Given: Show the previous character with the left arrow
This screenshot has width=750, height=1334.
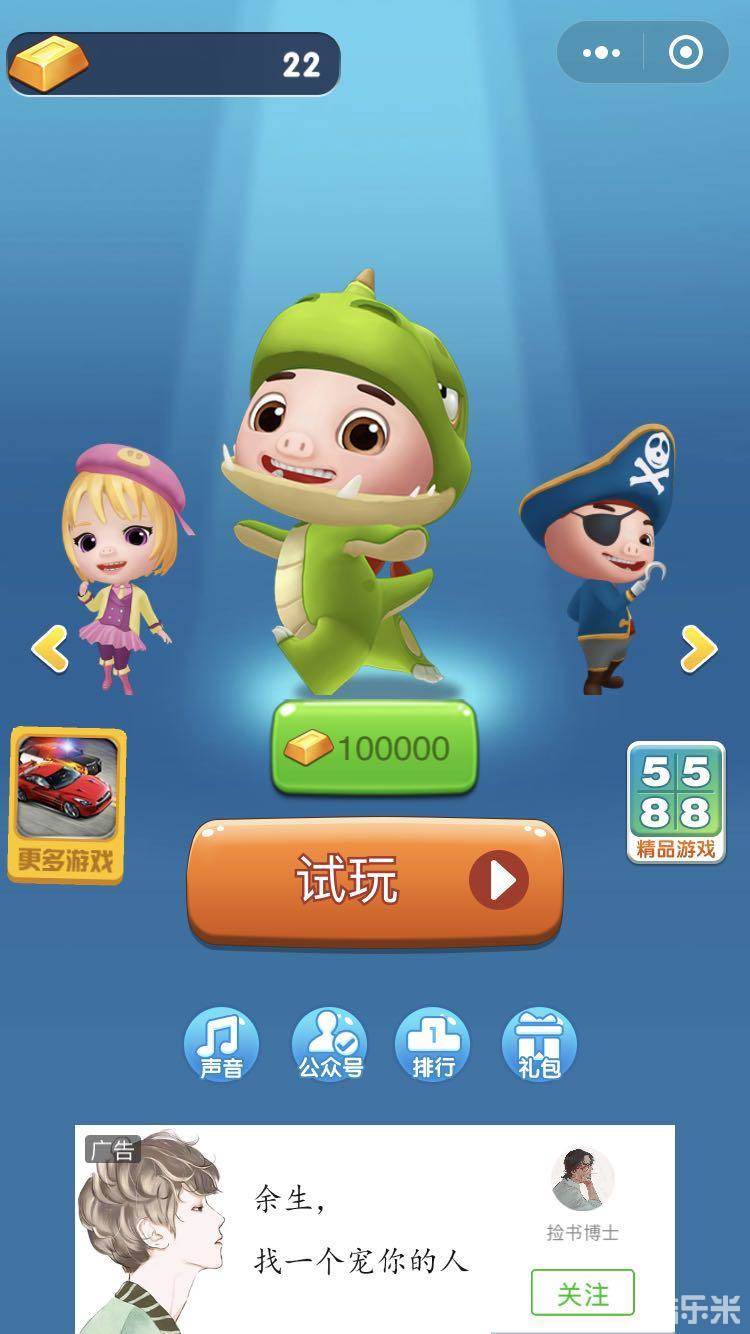Looking at the screenshot, I should 49,650.
